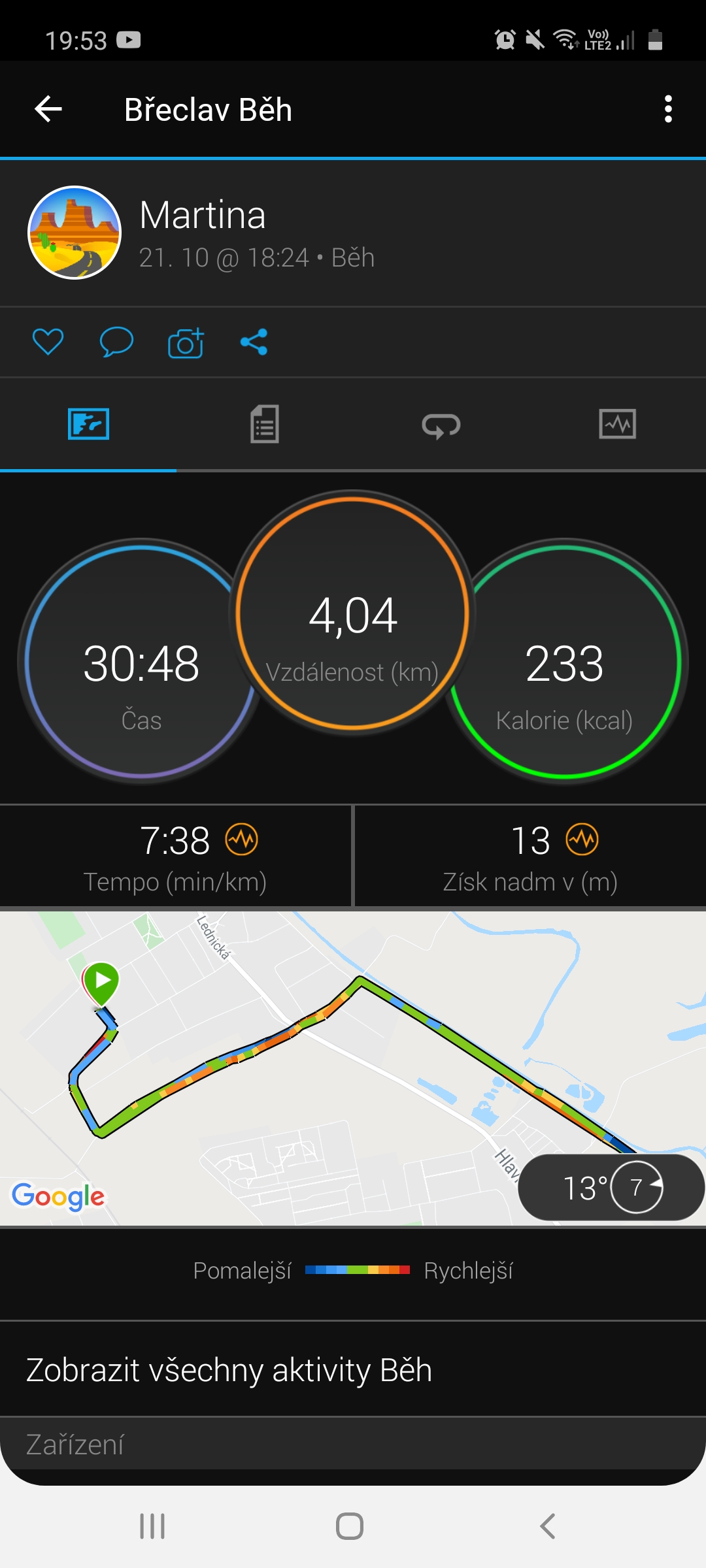706x1568 pixels.
Task: Switch to the stats details tab
Action: 265,424
